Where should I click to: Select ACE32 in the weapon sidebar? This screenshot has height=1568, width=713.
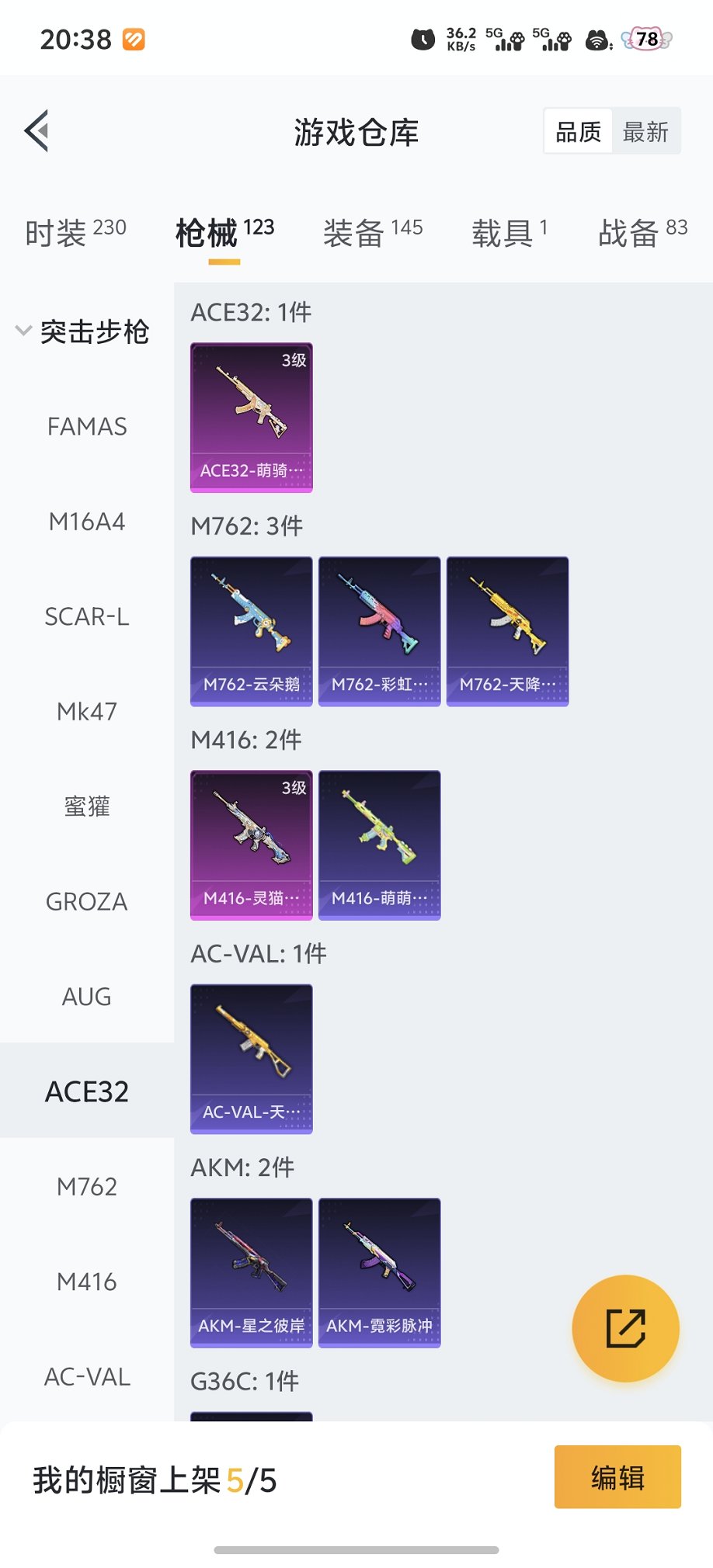[x=87, y=1091]
